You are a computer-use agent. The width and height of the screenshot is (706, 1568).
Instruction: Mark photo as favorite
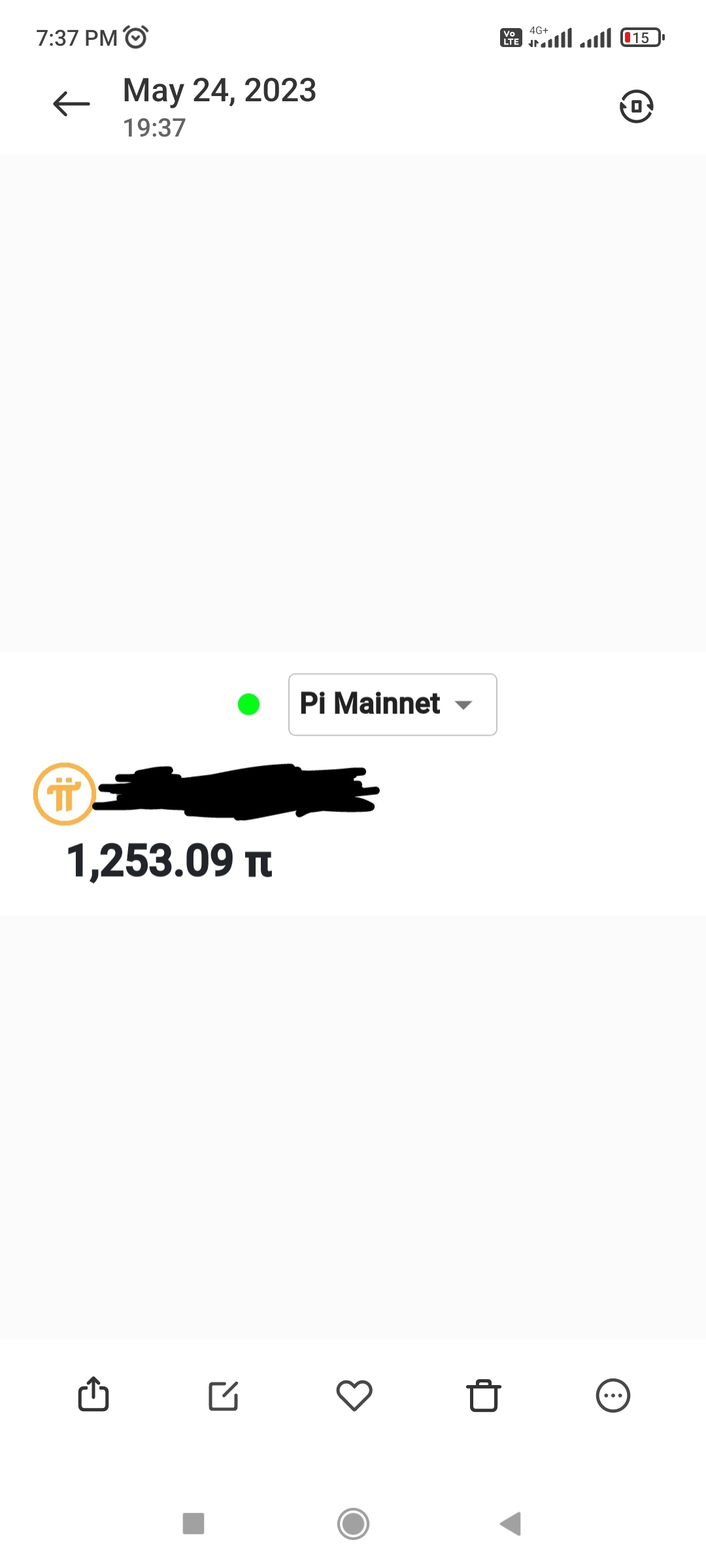coord(354,1396)
